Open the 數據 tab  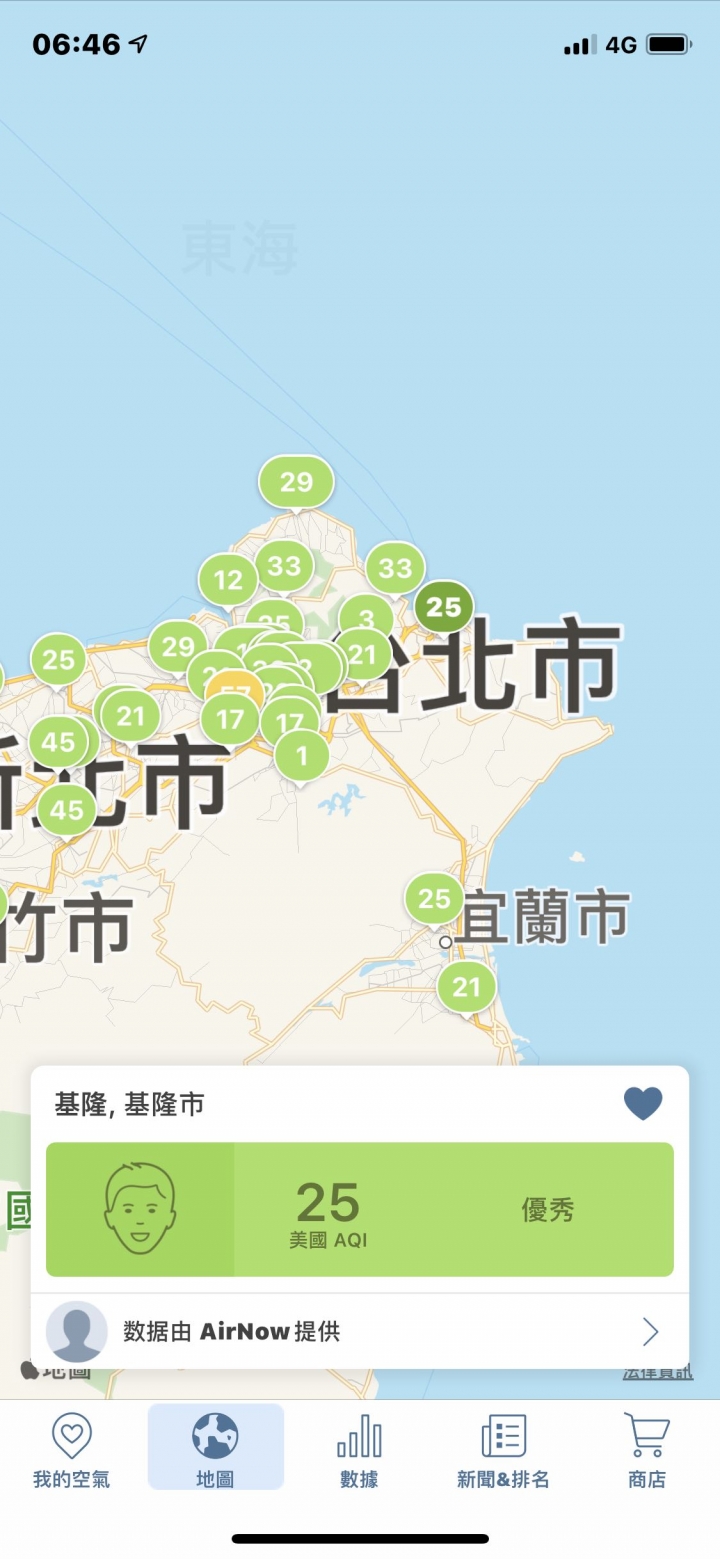359,1448
